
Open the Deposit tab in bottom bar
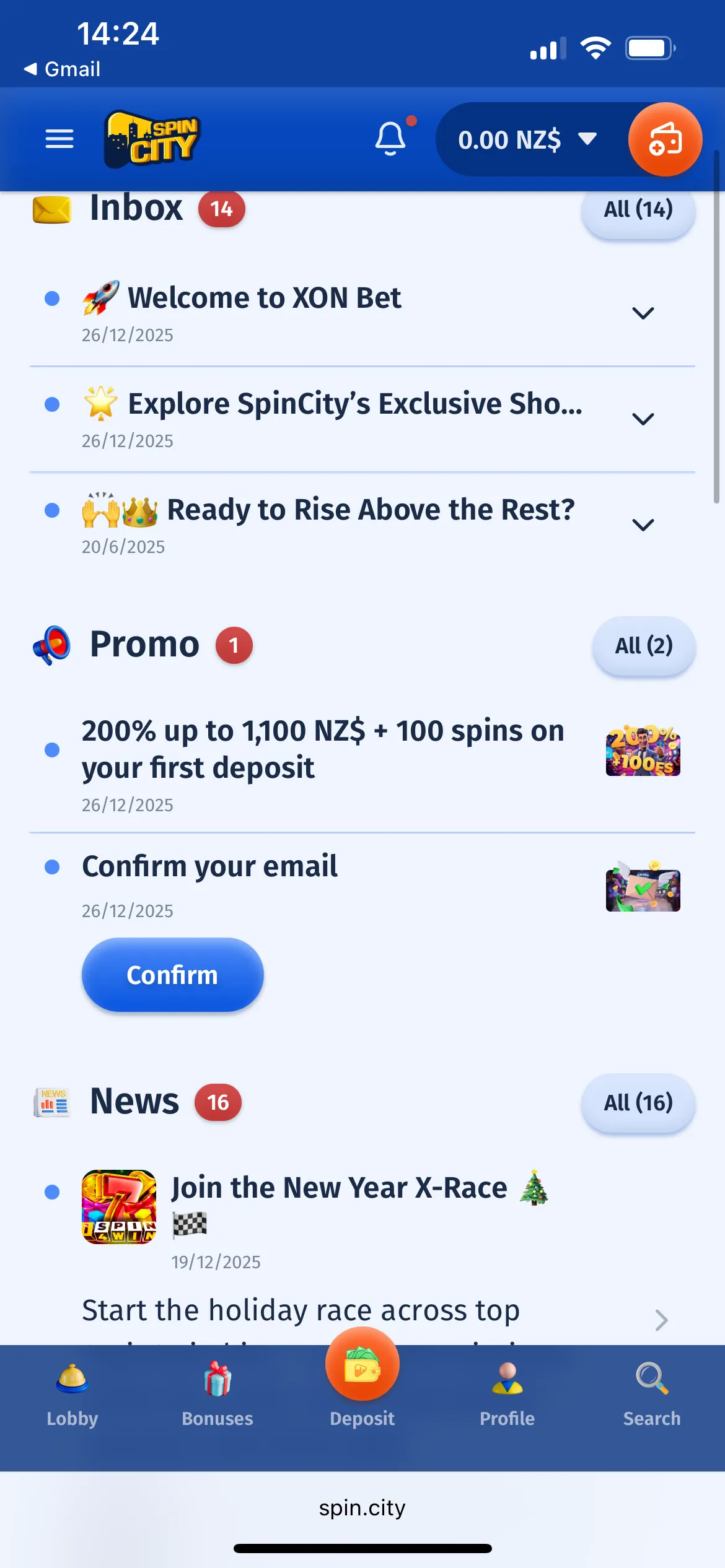coord(362,1381)
